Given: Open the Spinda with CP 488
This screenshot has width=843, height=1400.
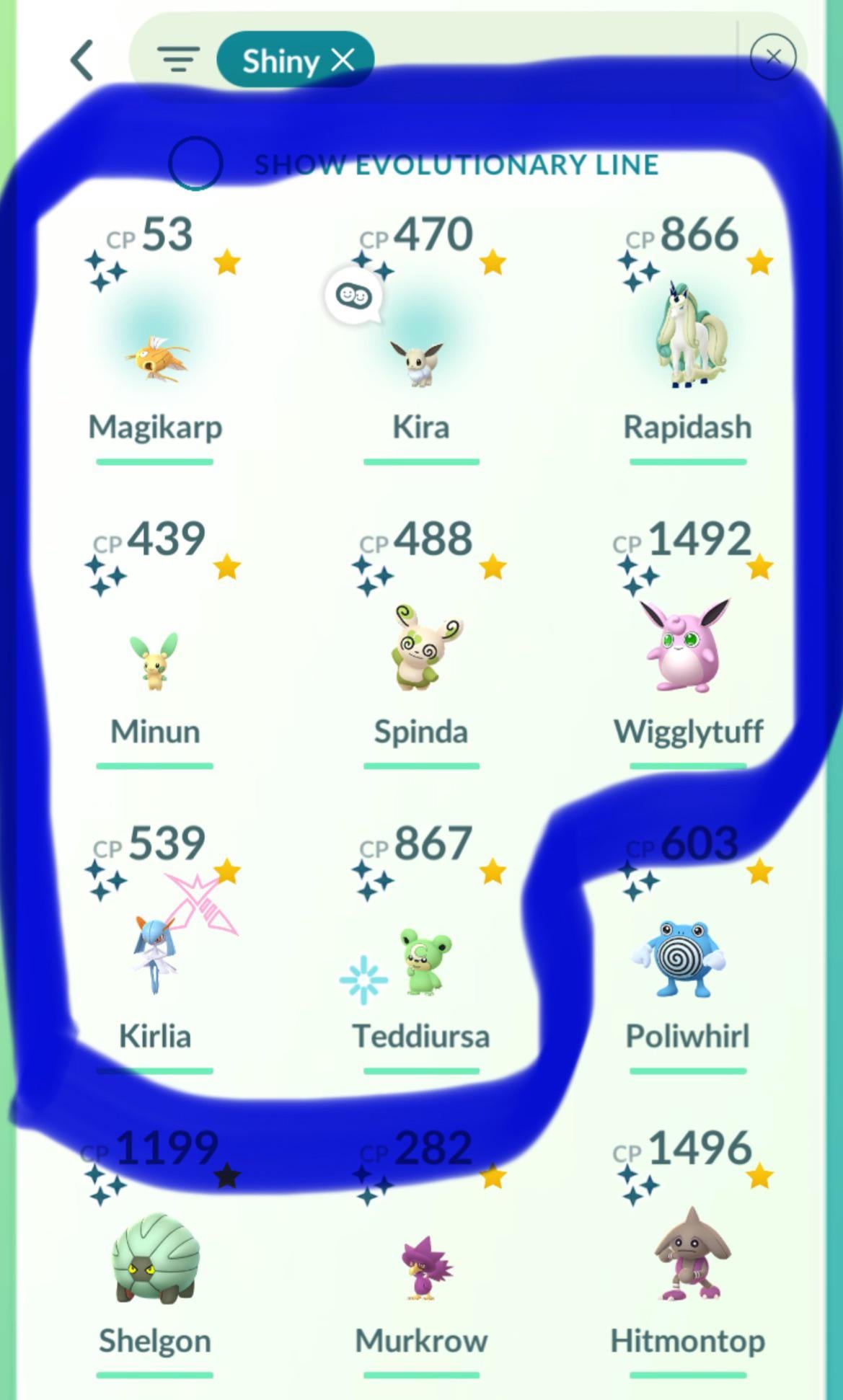Looking at the screenshot, I should click(x=421, y=649).
